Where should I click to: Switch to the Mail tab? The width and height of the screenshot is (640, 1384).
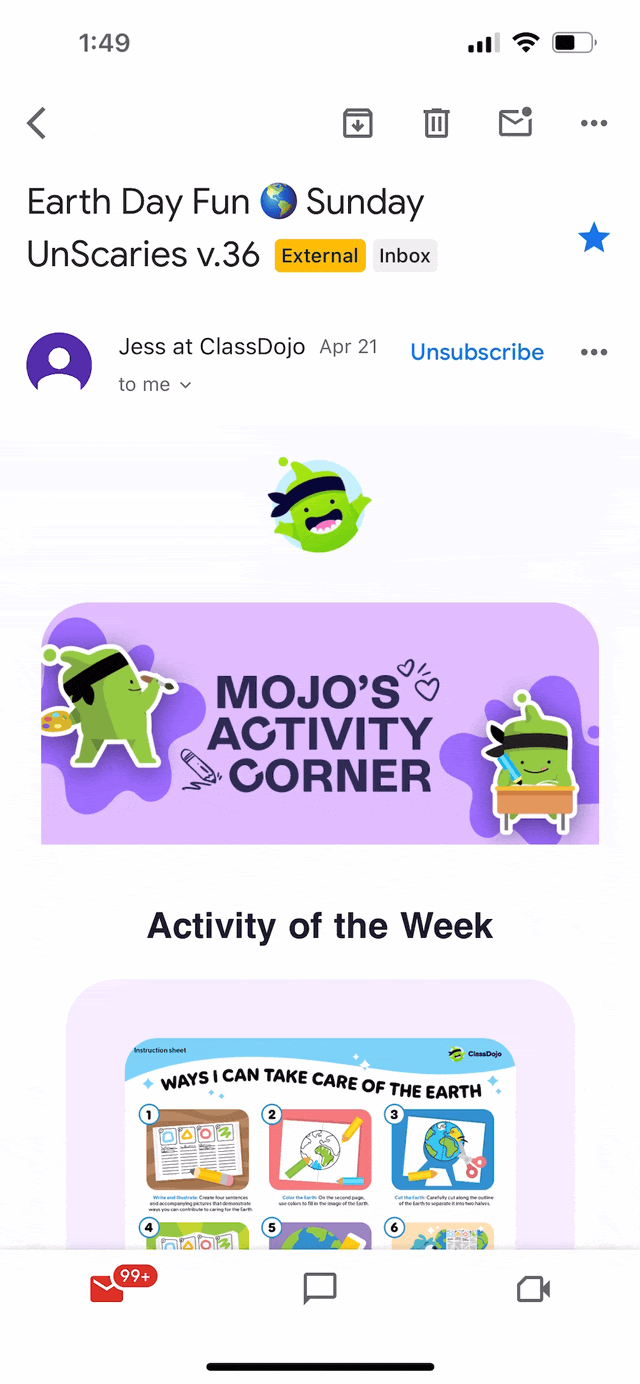click(x=107, y=1289)
